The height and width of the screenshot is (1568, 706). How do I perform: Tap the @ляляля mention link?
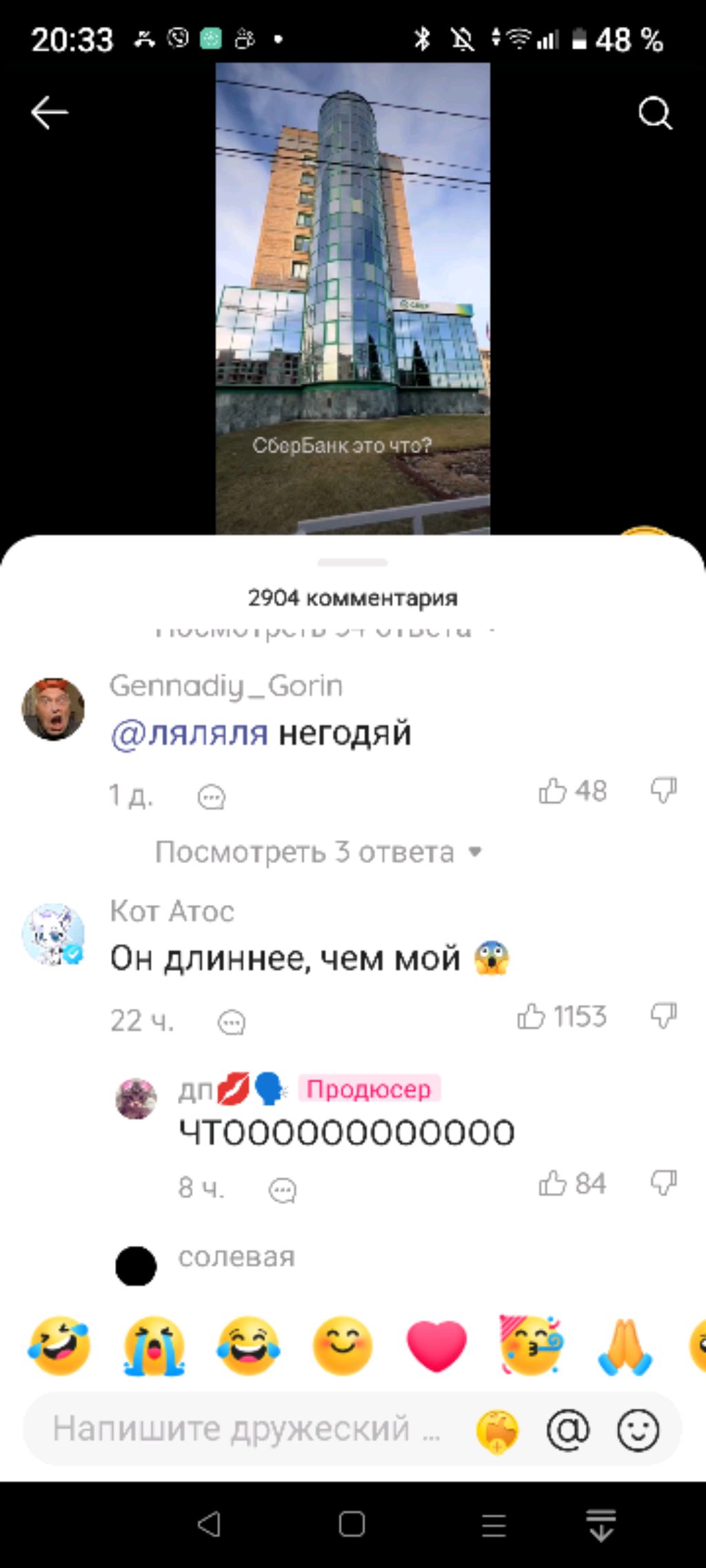190,733
